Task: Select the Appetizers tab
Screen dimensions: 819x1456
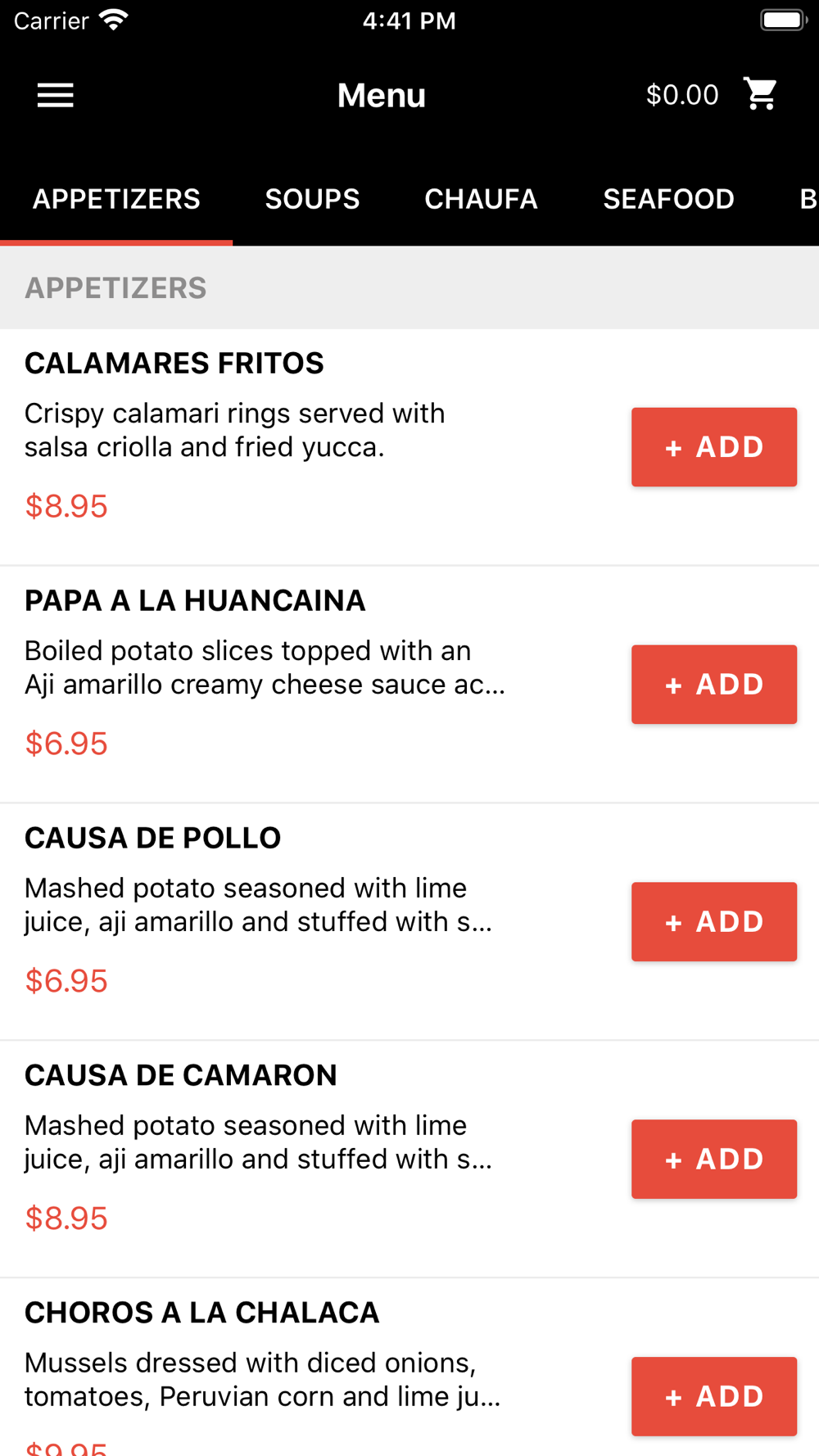Action: click(x=116, y=199)
